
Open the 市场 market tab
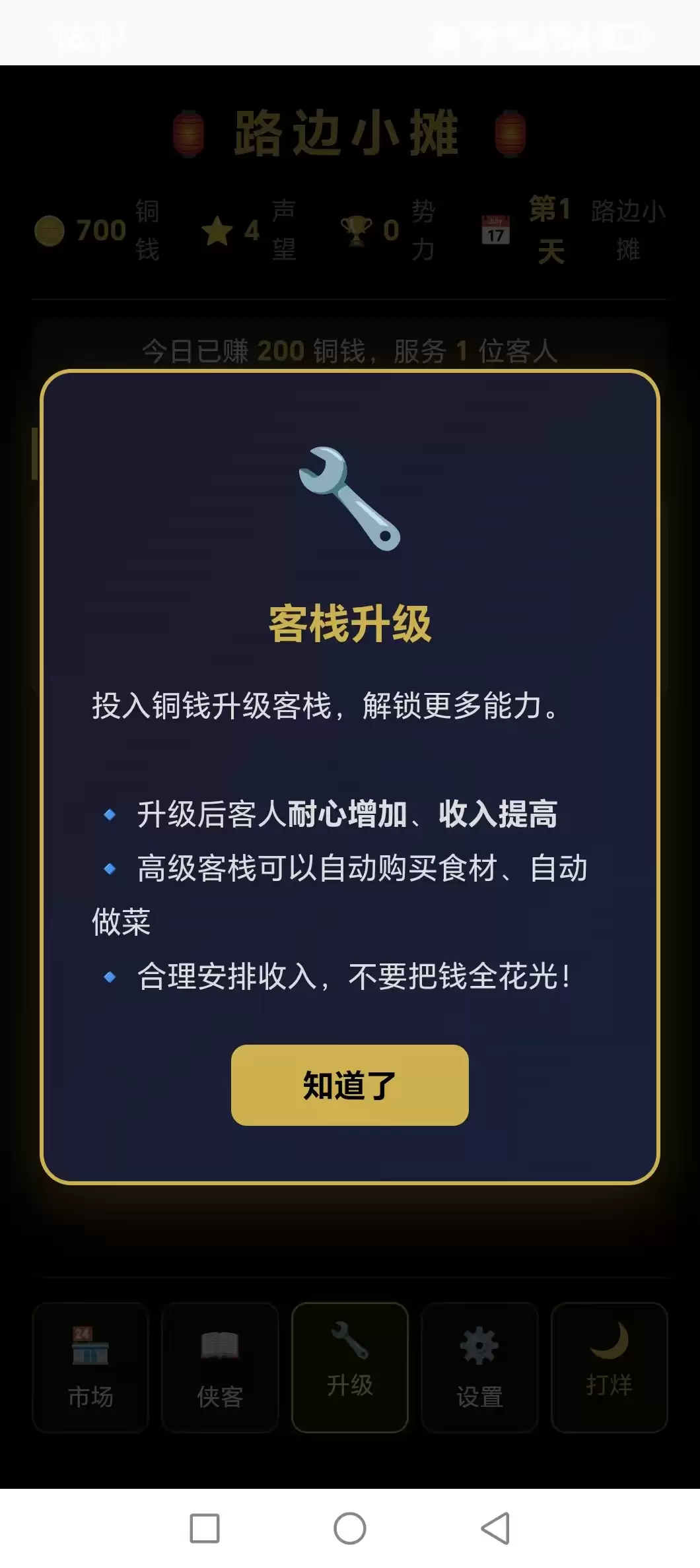(90, 1367)
